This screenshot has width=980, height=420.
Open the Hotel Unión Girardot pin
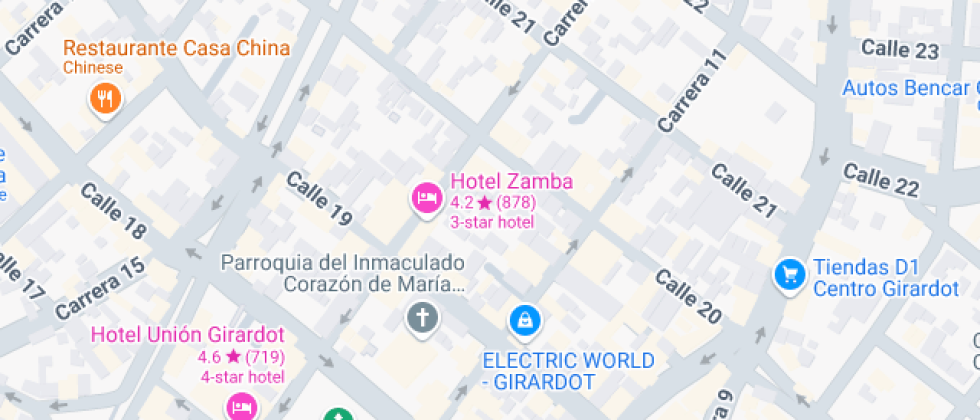point(240,405)
